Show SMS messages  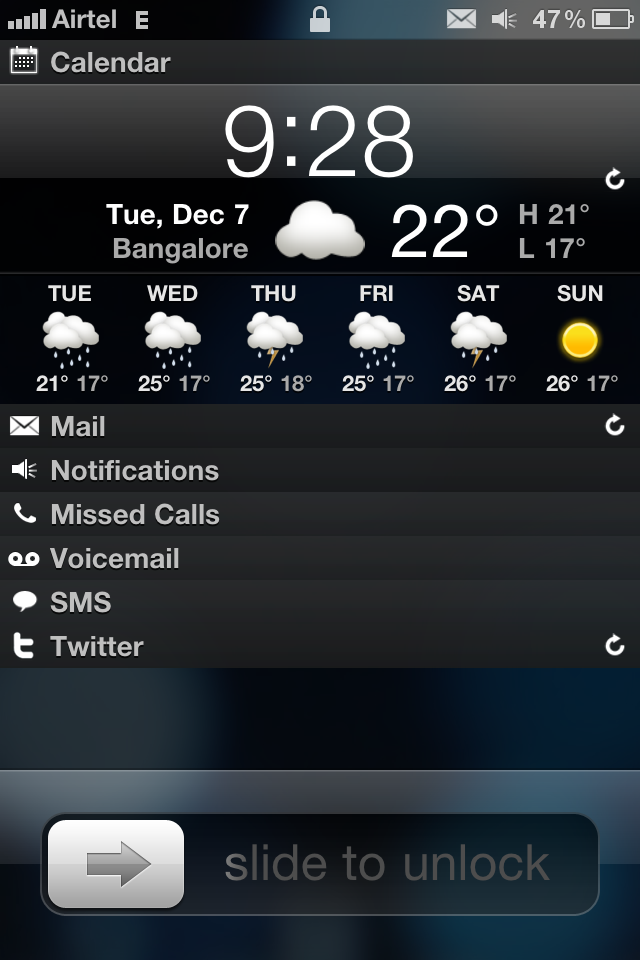tap(80, 603)
